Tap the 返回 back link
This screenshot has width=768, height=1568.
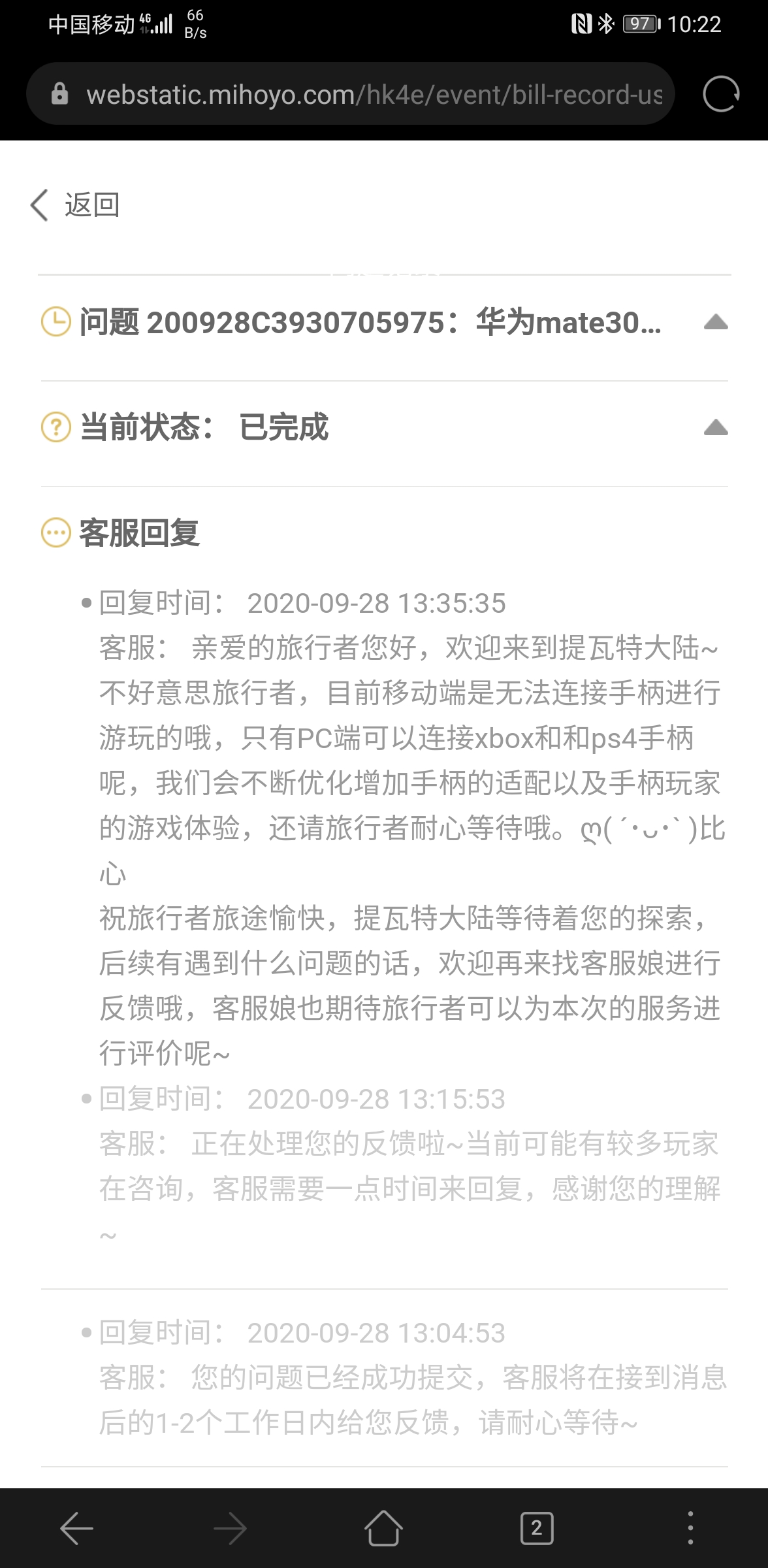pyautogui.click(x=91, y=204)
